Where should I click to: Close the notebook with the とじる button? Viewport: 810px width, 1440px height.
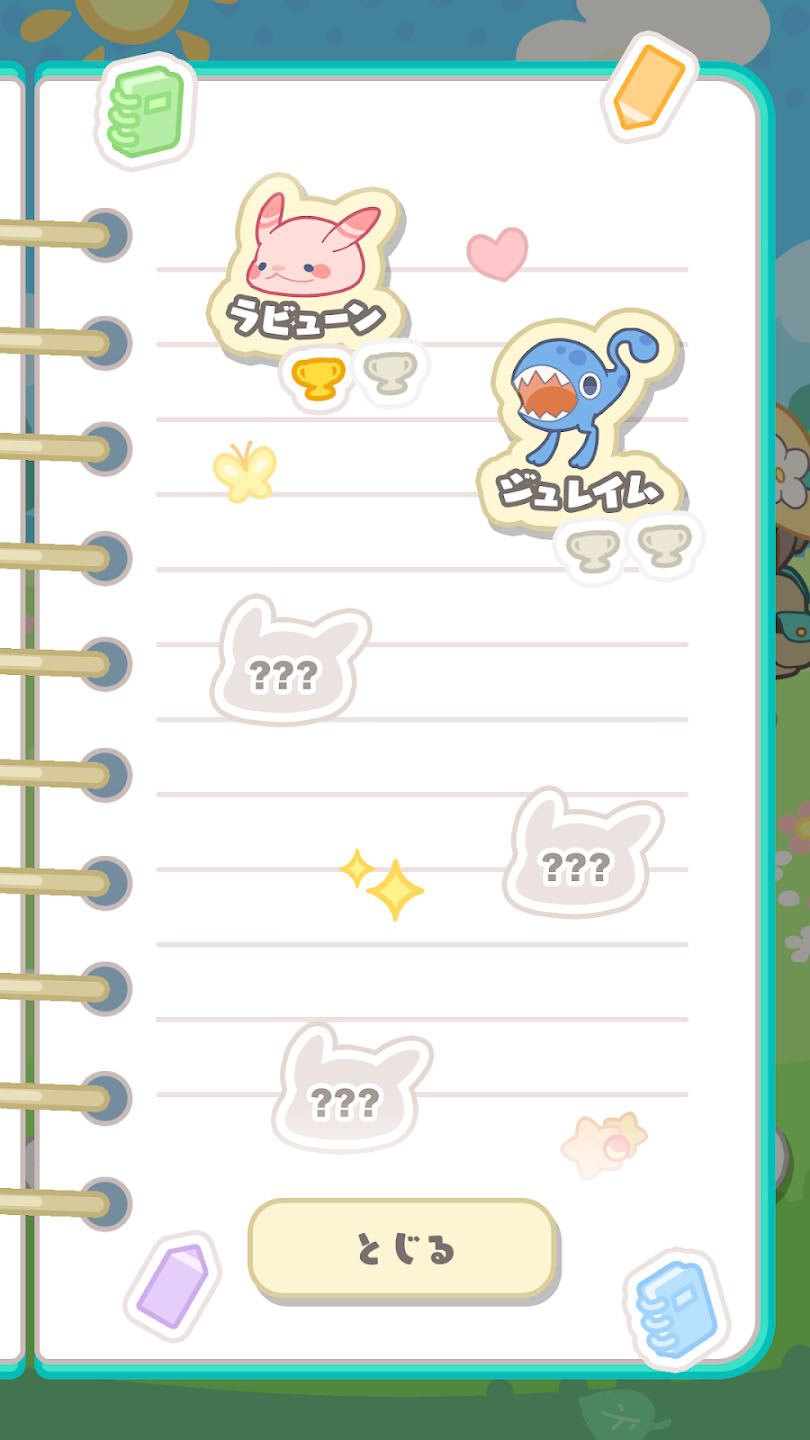pyautogui.click(x=402, y=1249)
